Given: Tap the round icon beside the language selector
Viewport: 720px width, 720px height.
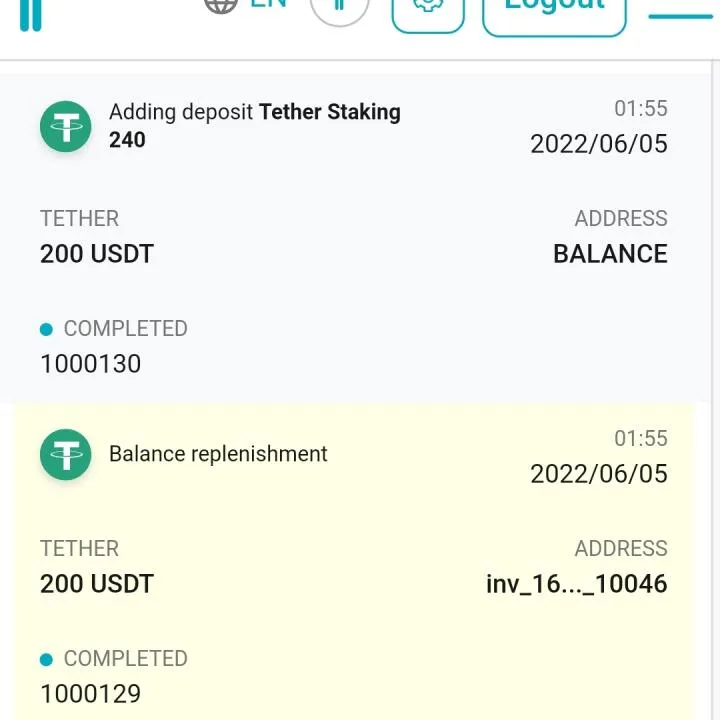Looking at the screenshot, I should [x=339, y=10].
